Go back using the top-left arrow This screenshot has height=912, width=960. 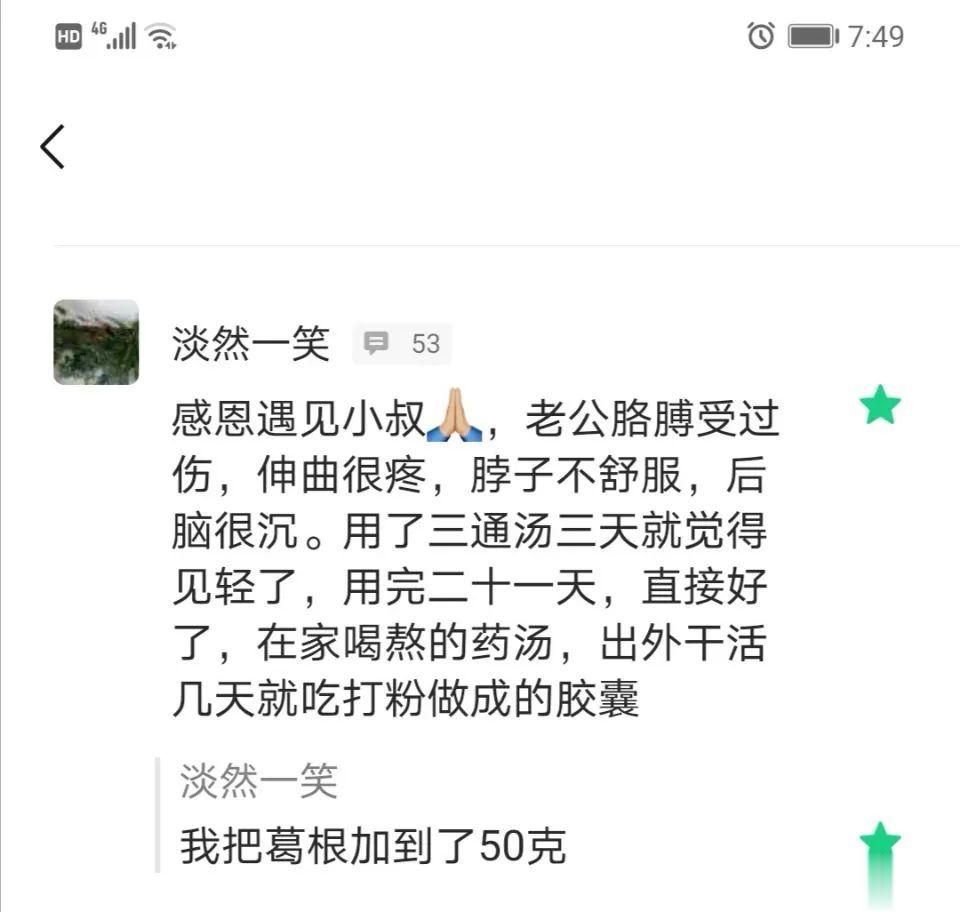52,147
